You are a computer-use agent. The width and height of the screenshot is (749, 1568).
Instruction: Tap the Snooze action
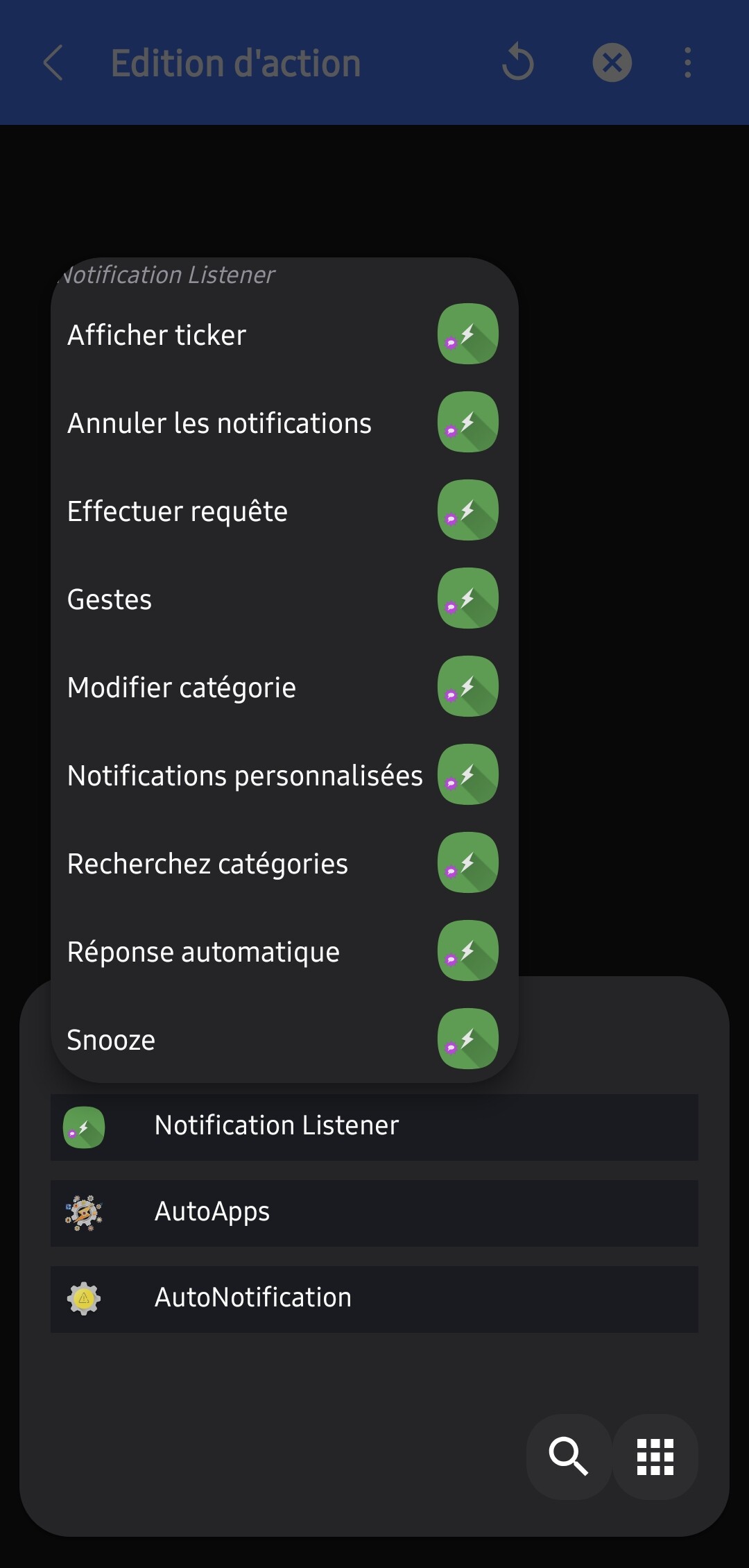pos(284,1039)
